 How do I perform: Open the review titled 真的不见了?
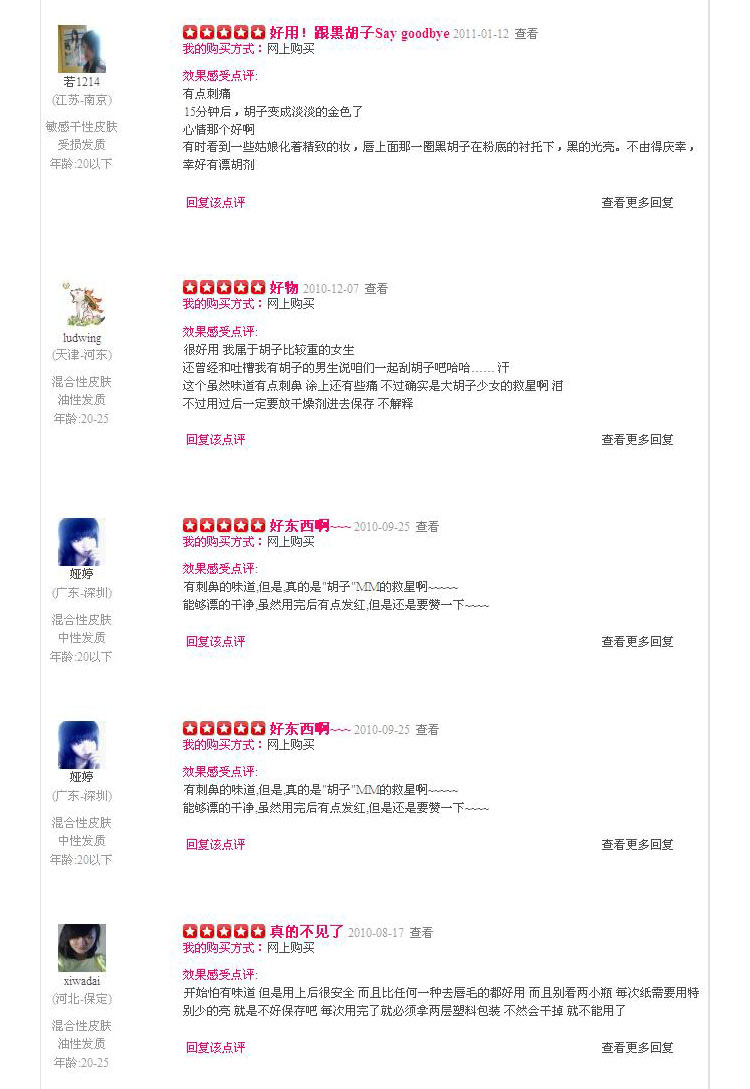click(306, 932)
